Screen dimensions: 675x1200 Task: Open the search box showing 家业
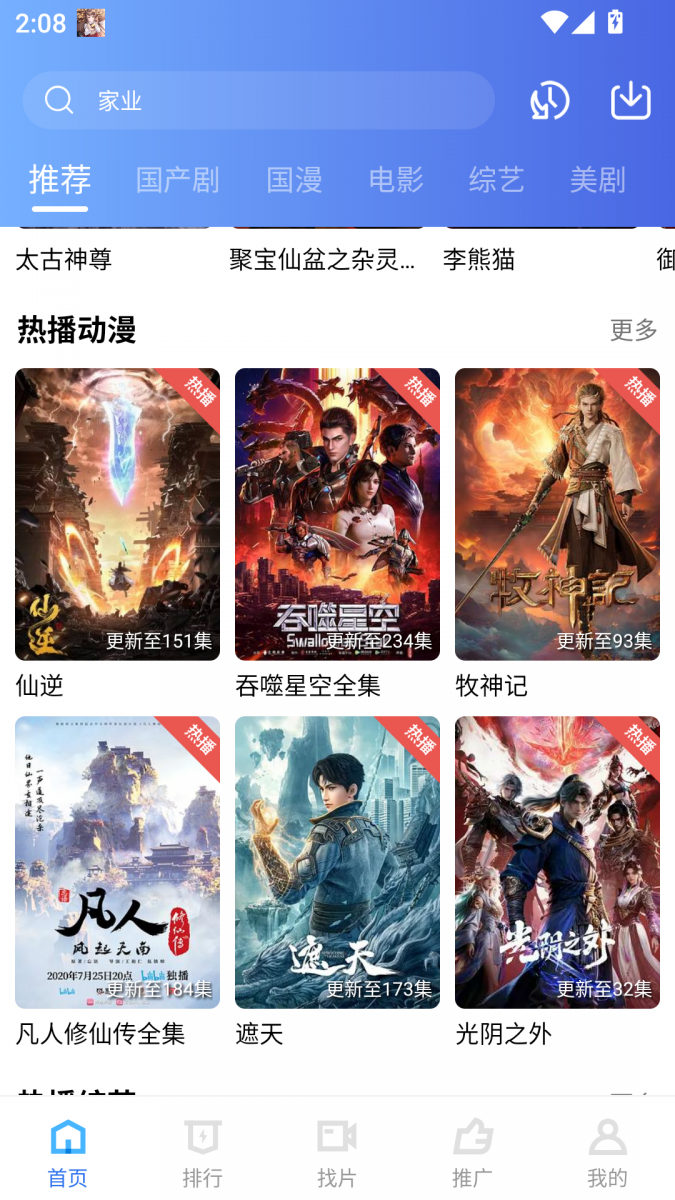258,100
